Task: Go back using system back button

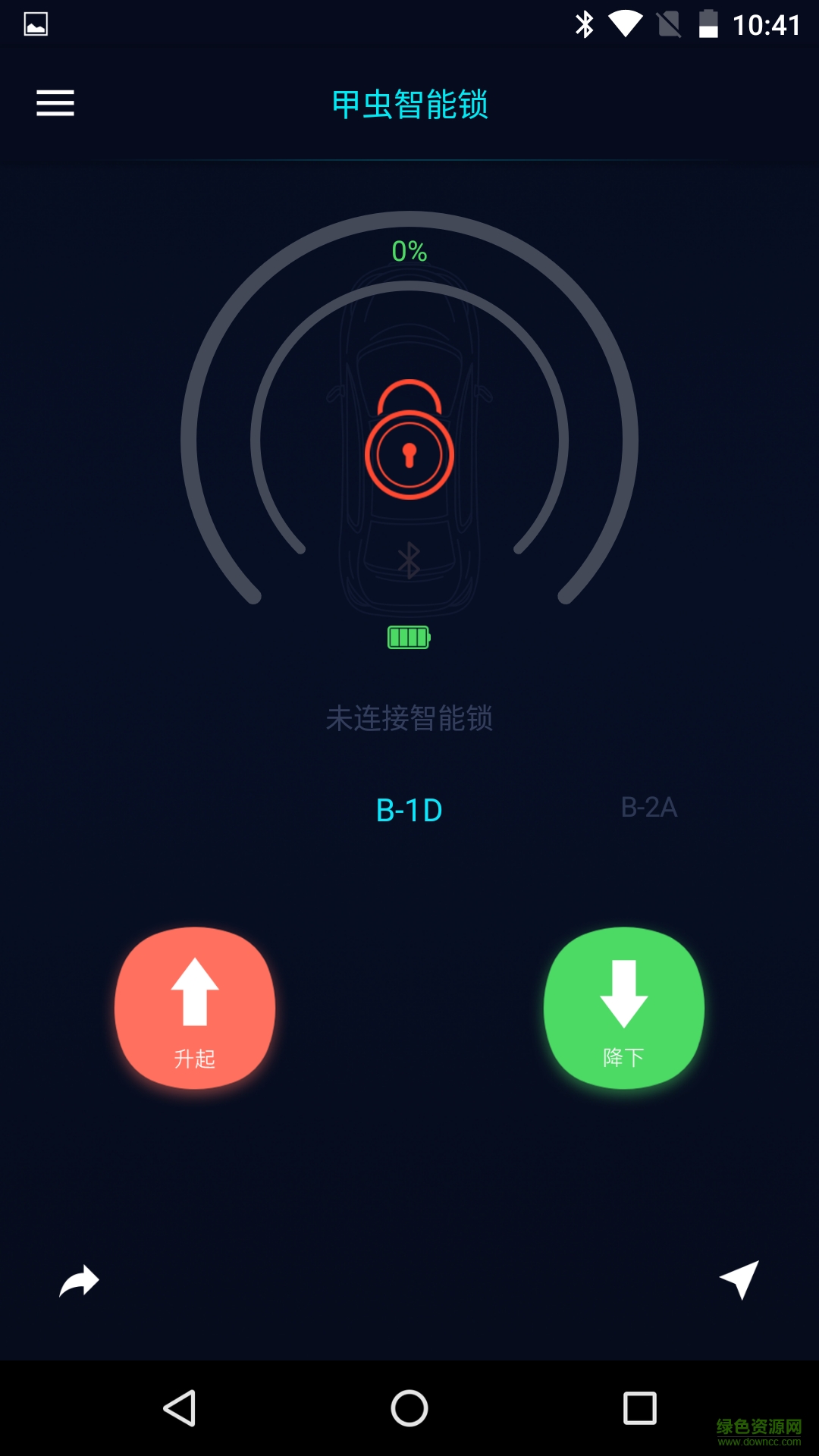Action: point(180,1408)
